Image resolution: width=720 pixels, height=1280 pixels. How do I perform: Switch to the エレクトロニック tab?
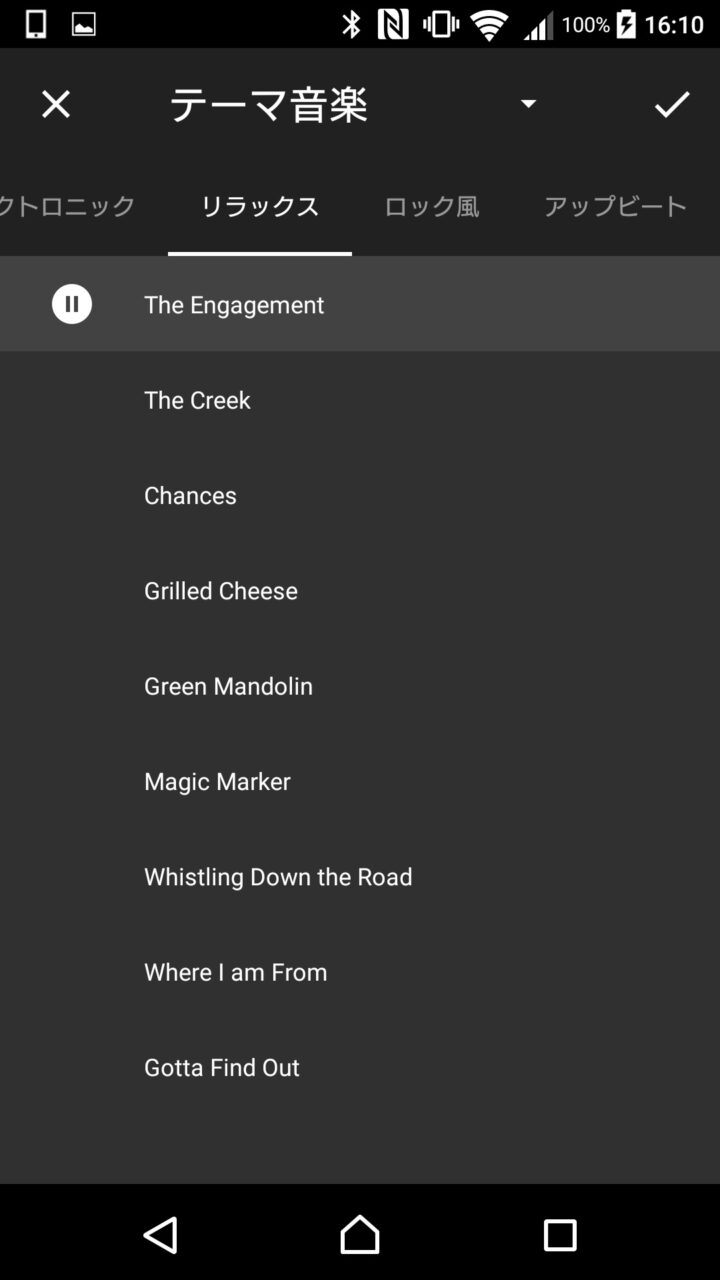[x=68, y=206]
